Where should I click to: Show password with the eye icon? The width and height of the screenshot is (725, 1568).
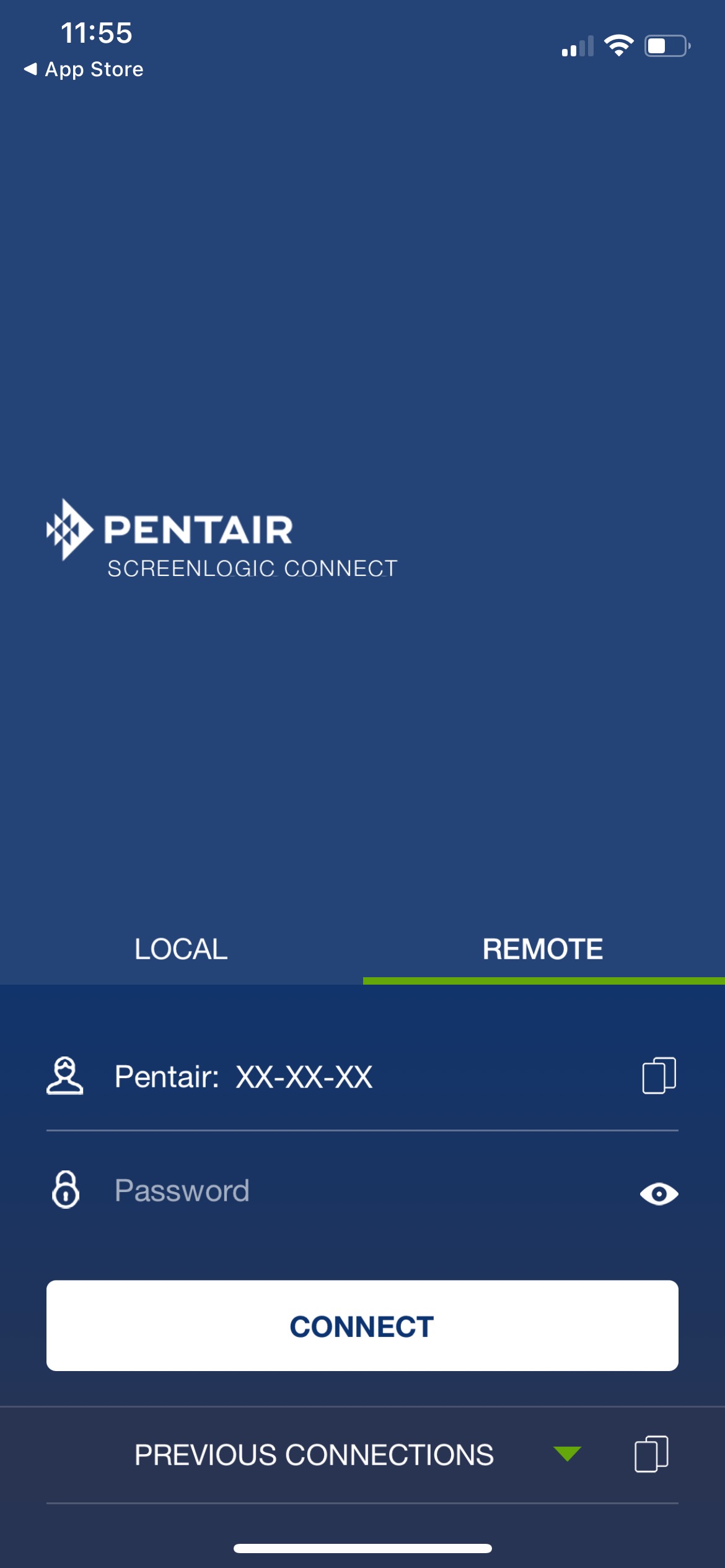click(659, 1193)
